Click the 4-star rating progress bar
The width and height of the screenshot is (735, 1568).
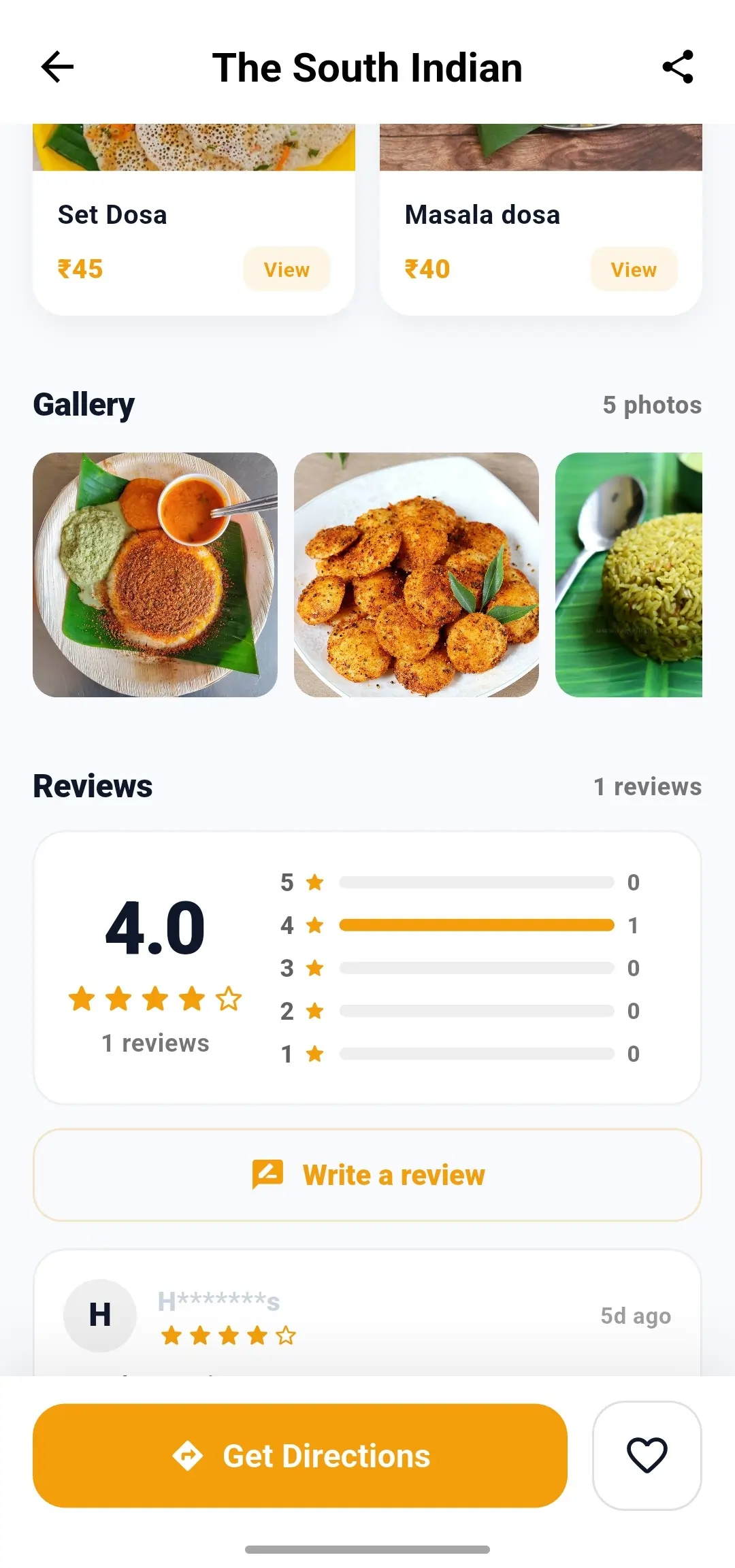(478, 925)
